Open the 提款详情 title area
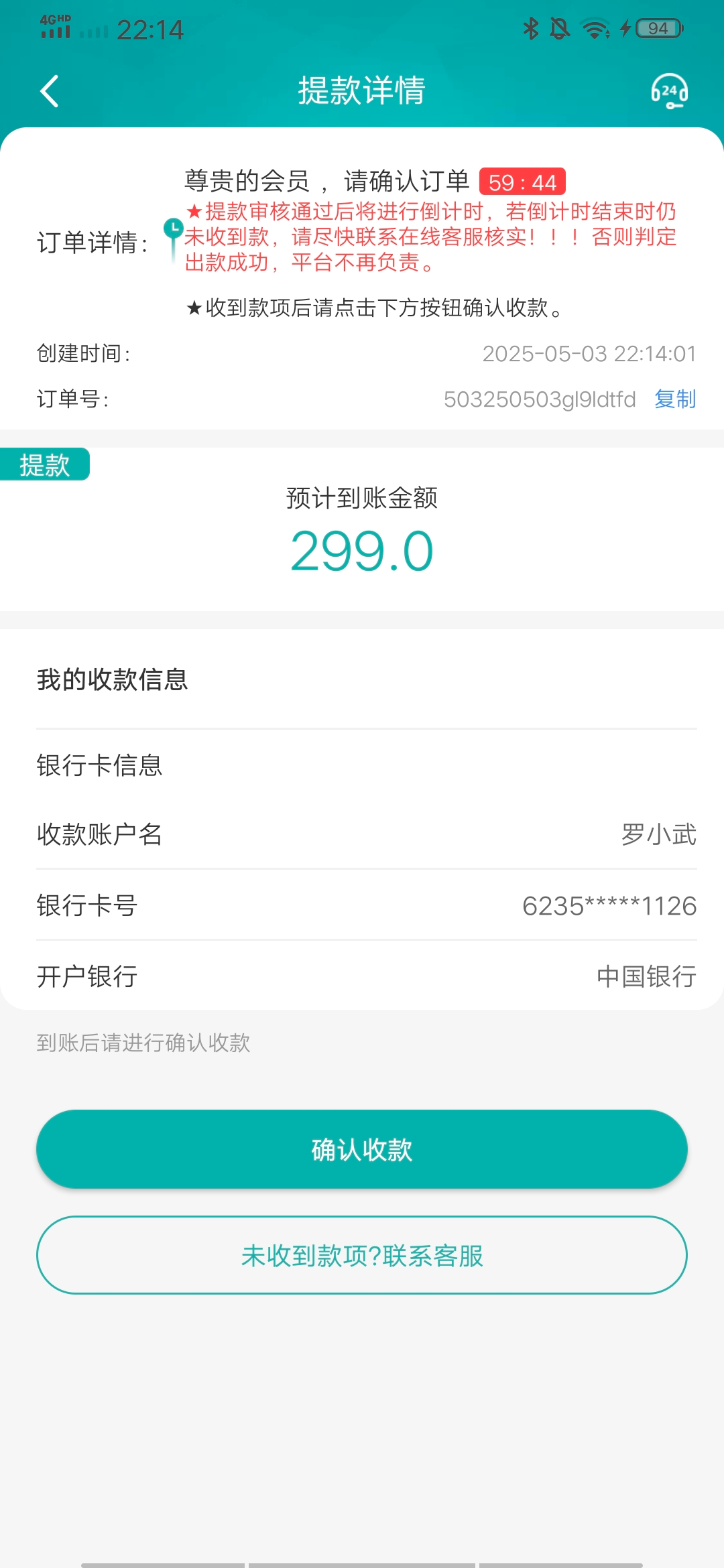Screen dimensions: 724x1568 point(362,92)
